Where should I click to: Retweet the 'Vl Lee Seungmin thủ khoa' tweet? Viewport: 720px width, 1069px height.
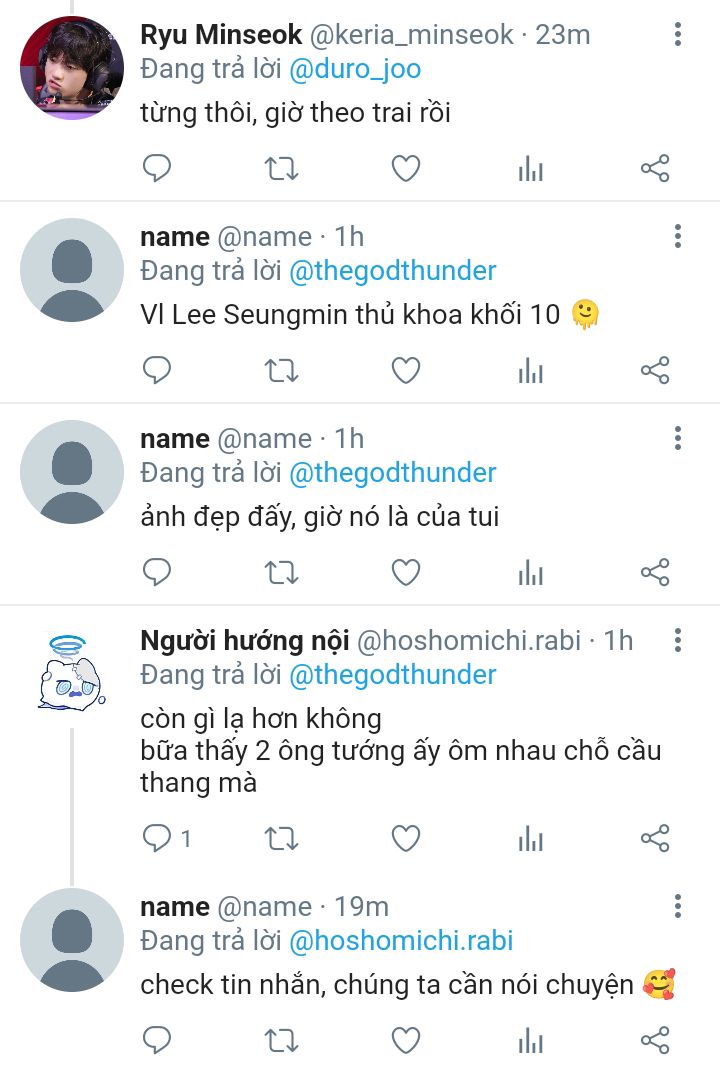(x=281, y=371)
